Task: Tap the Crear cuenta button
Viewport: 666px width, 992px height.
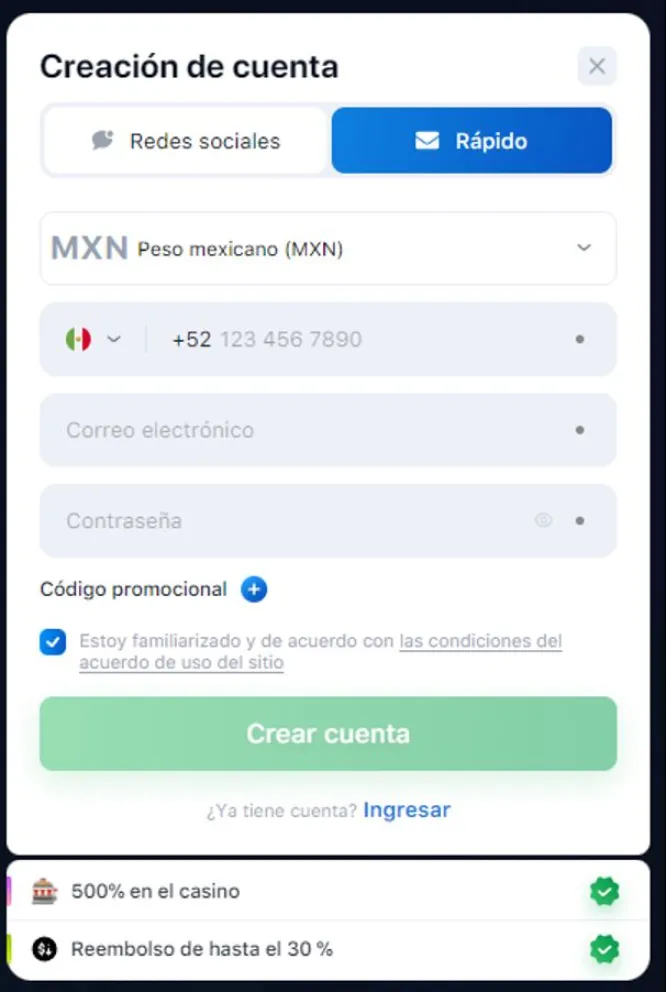Action: (x=328, y=734)
